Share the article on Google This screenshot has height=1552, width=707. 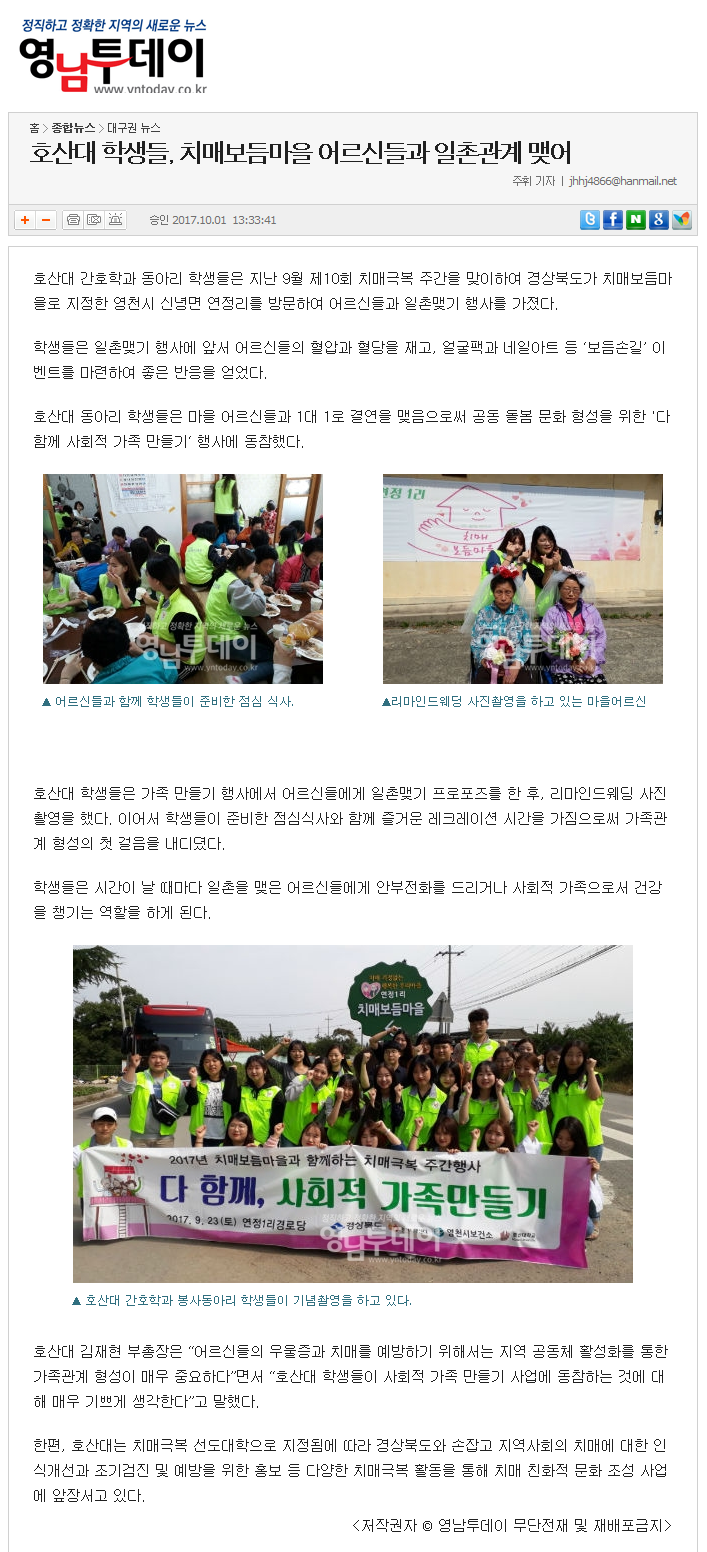coord(659,220)
